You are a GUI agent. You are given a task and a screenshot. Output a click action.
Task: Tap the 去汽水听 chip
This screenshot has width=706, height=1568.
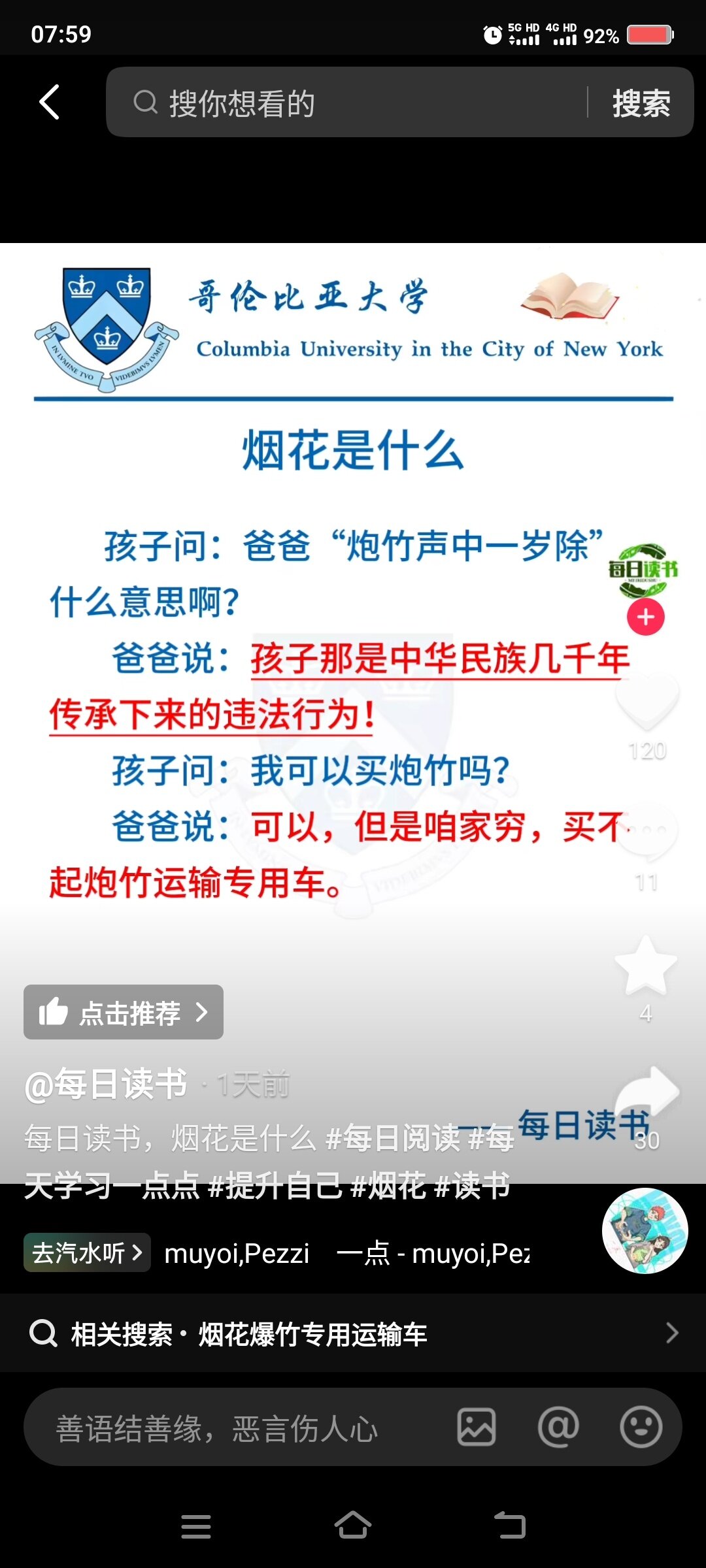87,1252
